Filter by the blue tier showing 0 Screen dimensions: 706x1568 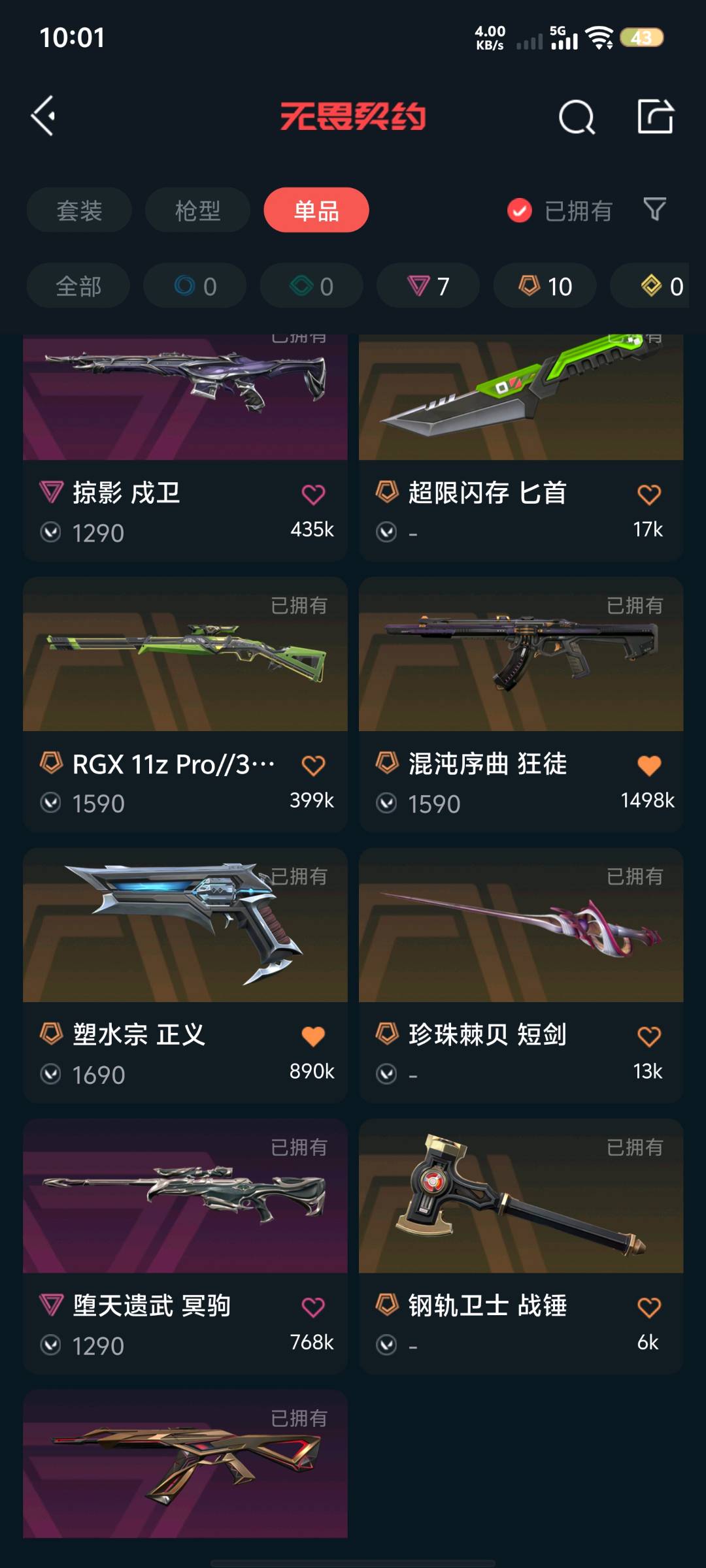195,286
